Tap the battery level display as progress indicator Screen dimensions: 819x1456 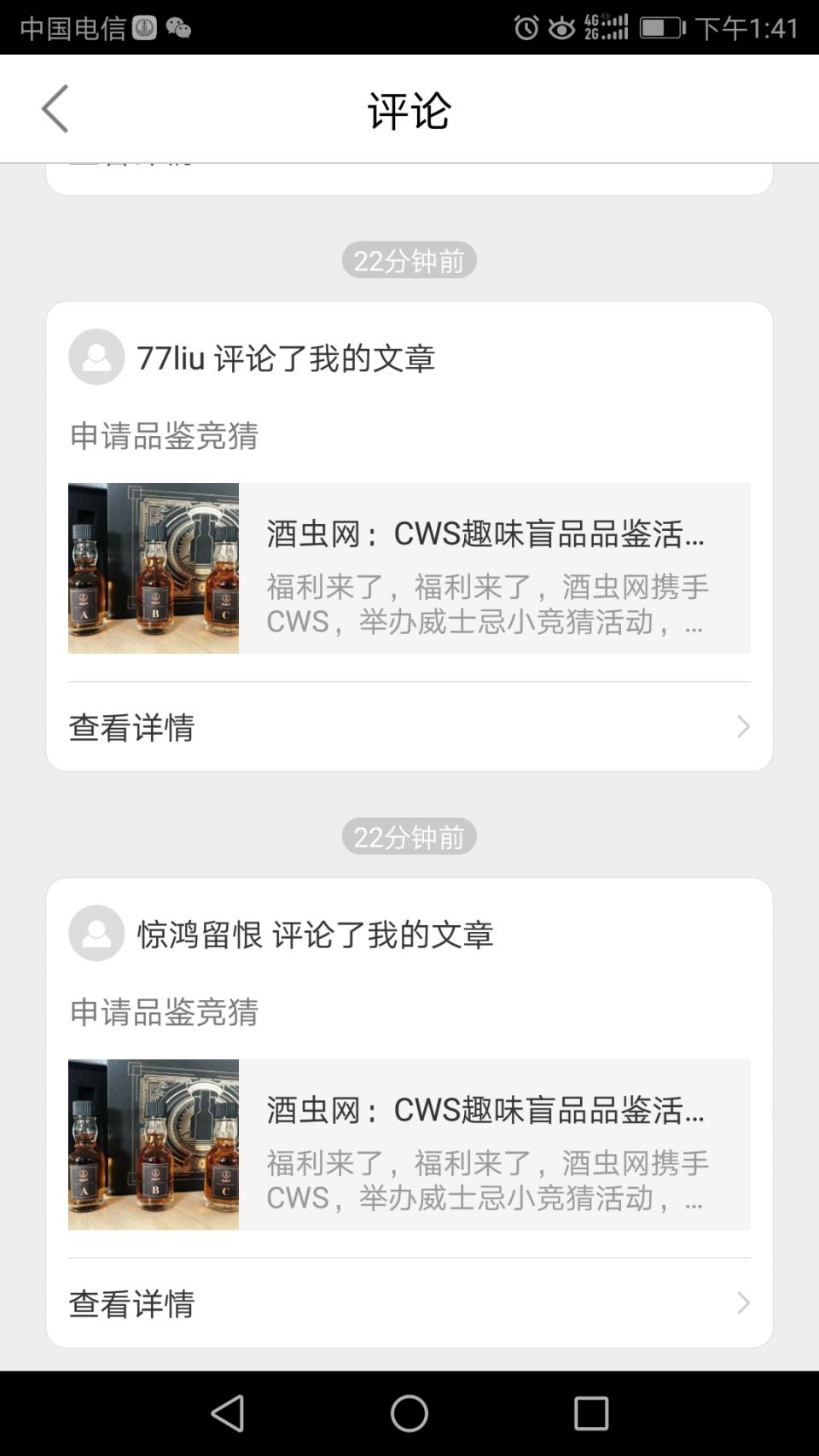(661, 26)
